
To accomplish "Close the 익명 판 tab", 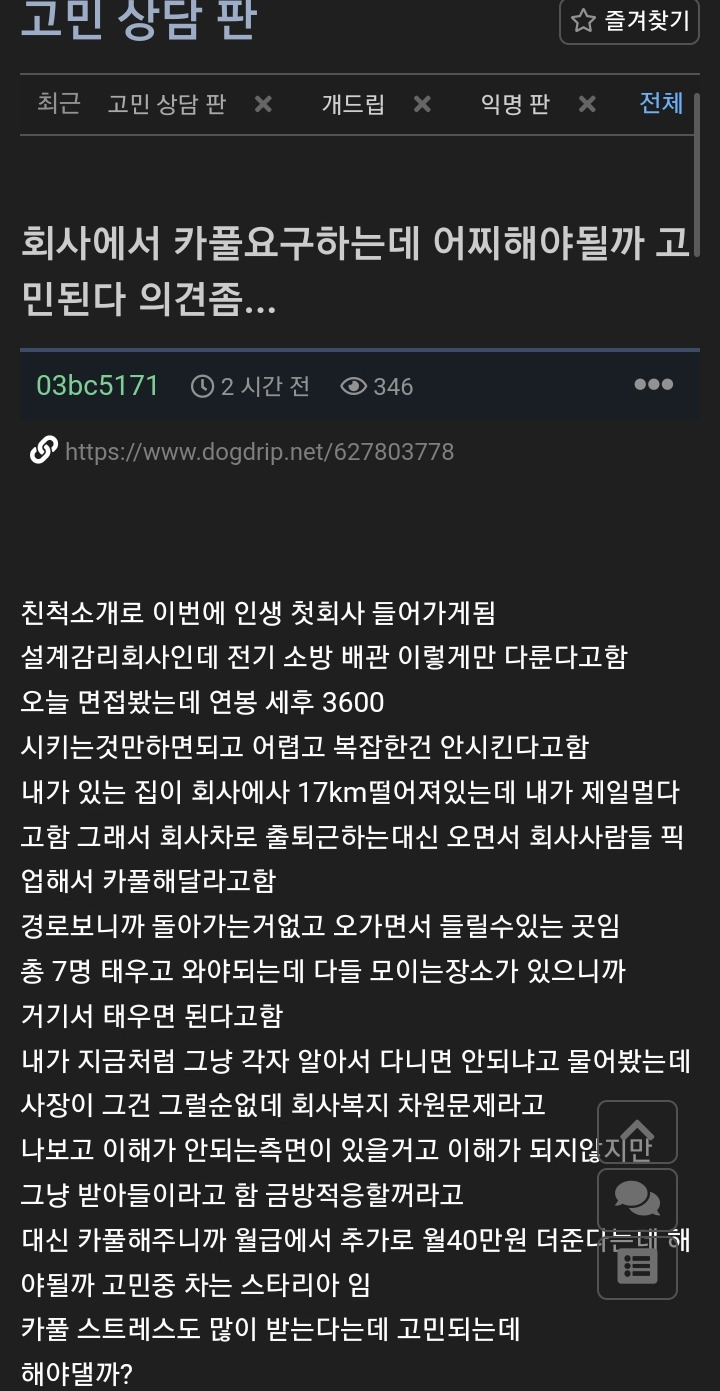I will click(x=586, y=103).
